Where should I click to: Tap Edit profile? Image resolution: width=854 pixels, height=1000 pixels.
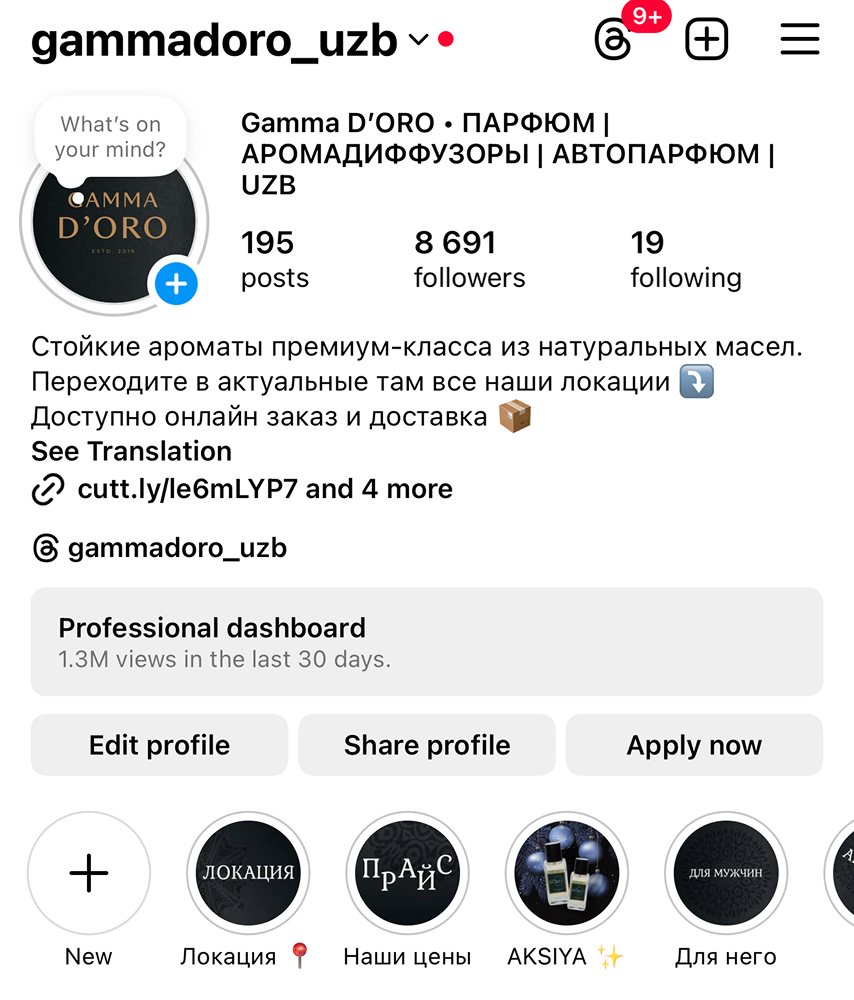pyautogui.click(x=159, y=745)
